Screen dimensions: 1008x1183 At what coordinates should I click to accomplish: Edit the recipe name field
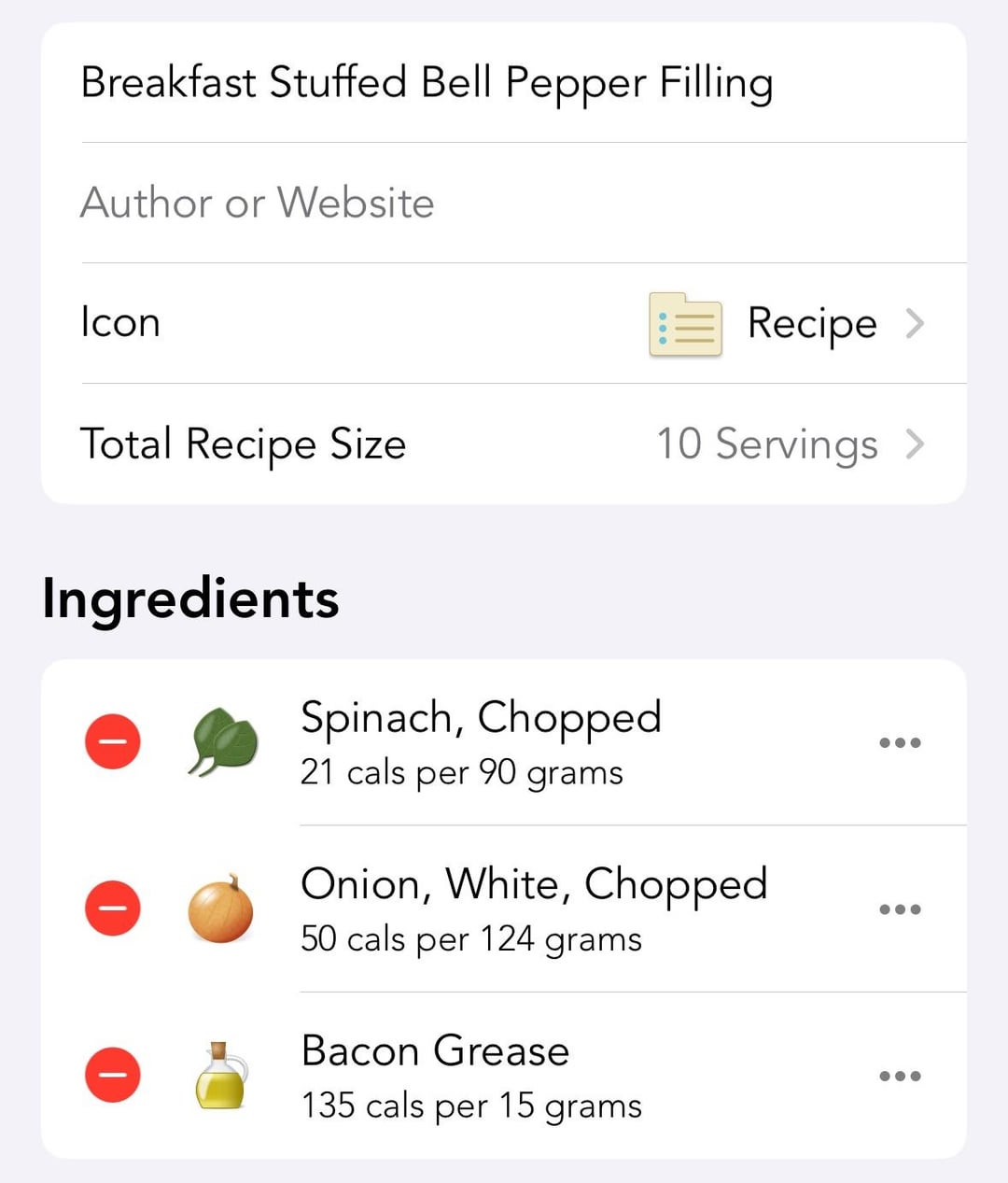coord(427,83)
